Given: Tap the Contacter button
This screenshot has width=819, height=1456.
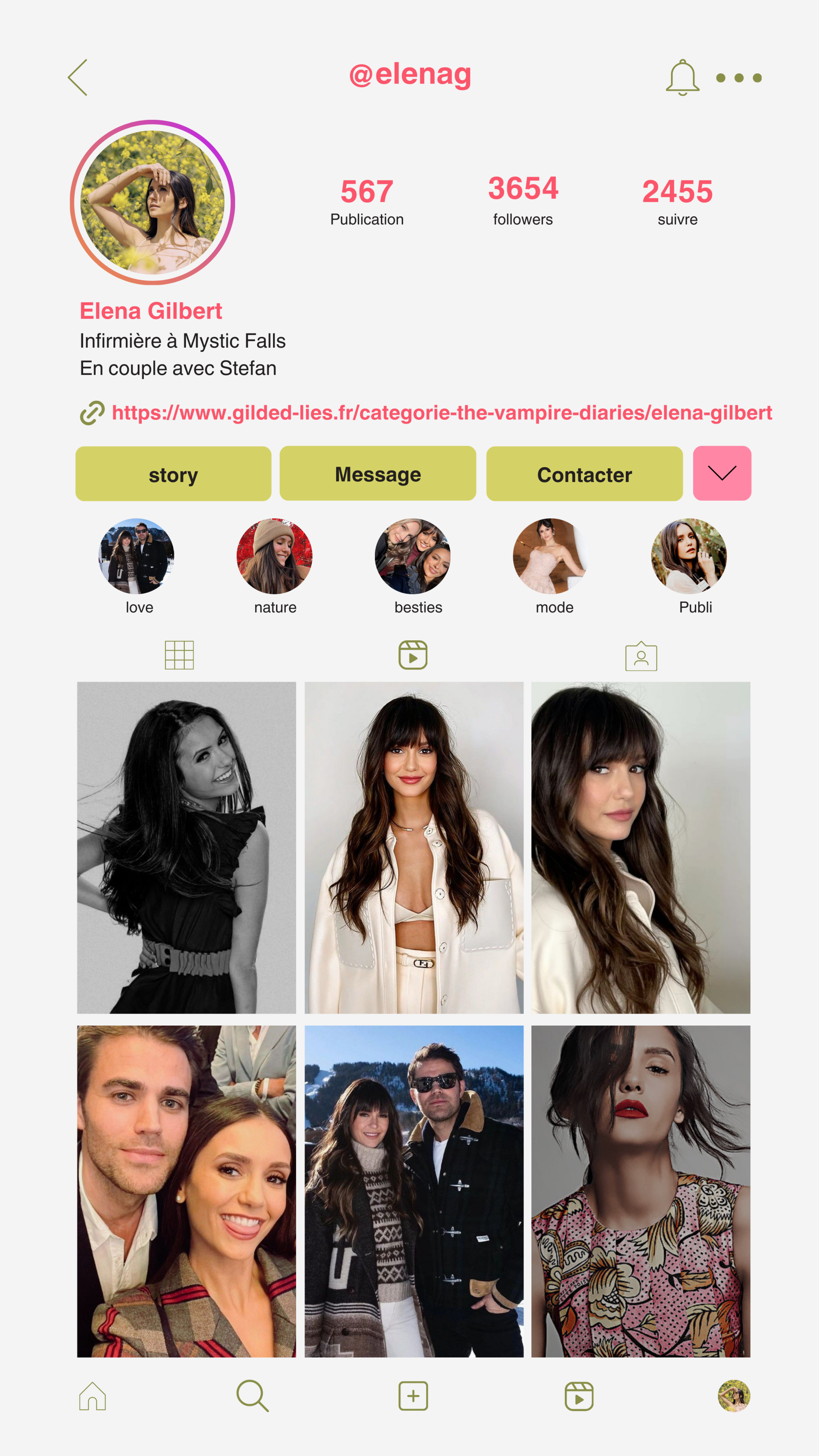Looking at the screenshot, I should point(584,474).
